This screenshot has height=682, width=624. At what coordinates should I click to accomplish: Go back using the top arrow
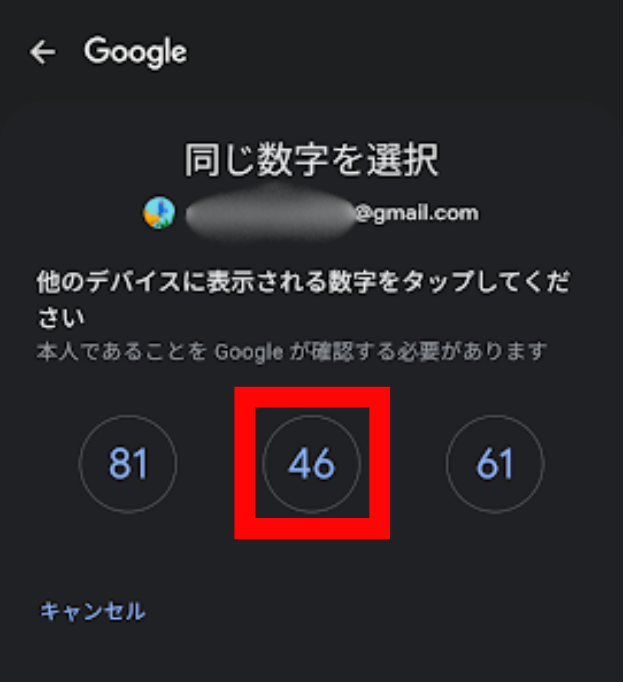point(43,52)
